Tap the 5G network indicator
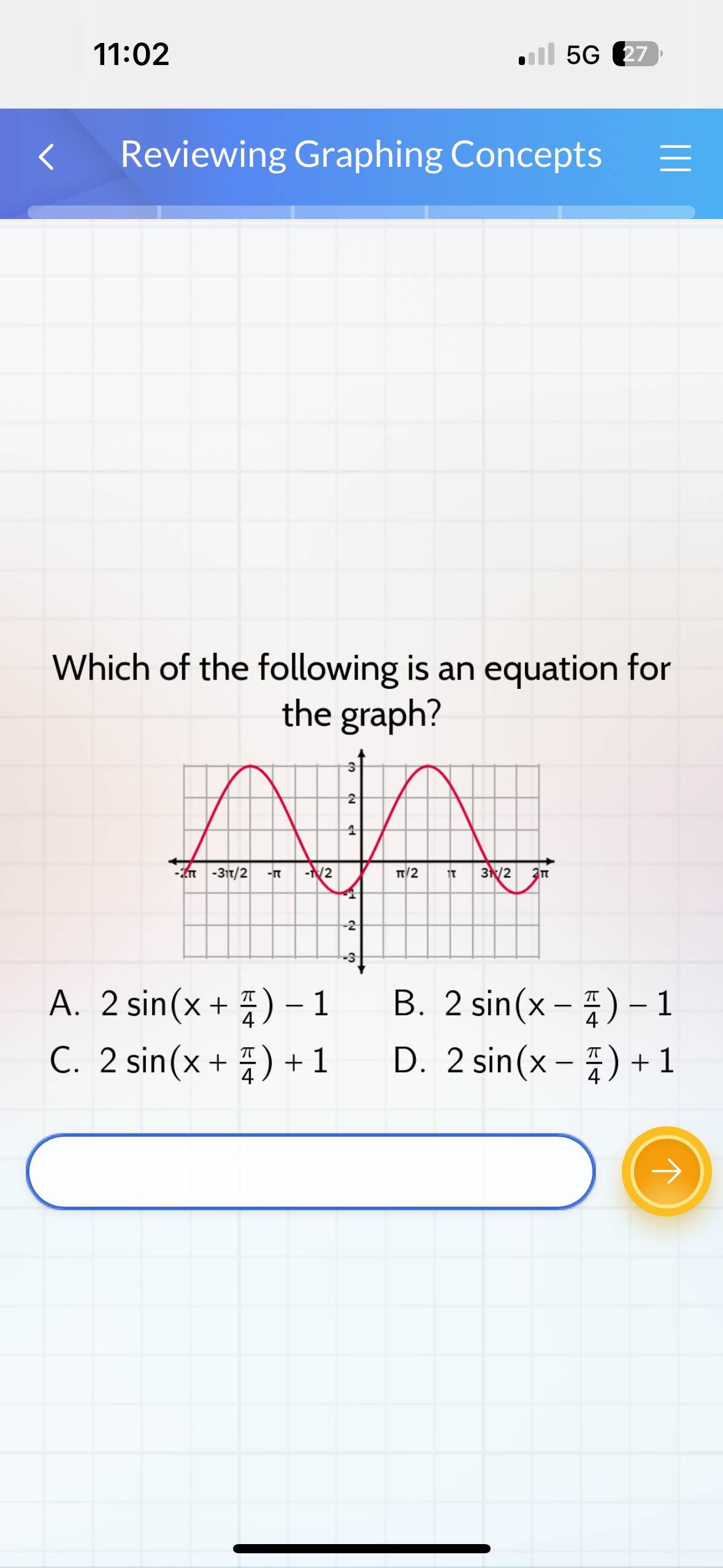Screen dimensions: 723x1568 [x=581, y=54]
